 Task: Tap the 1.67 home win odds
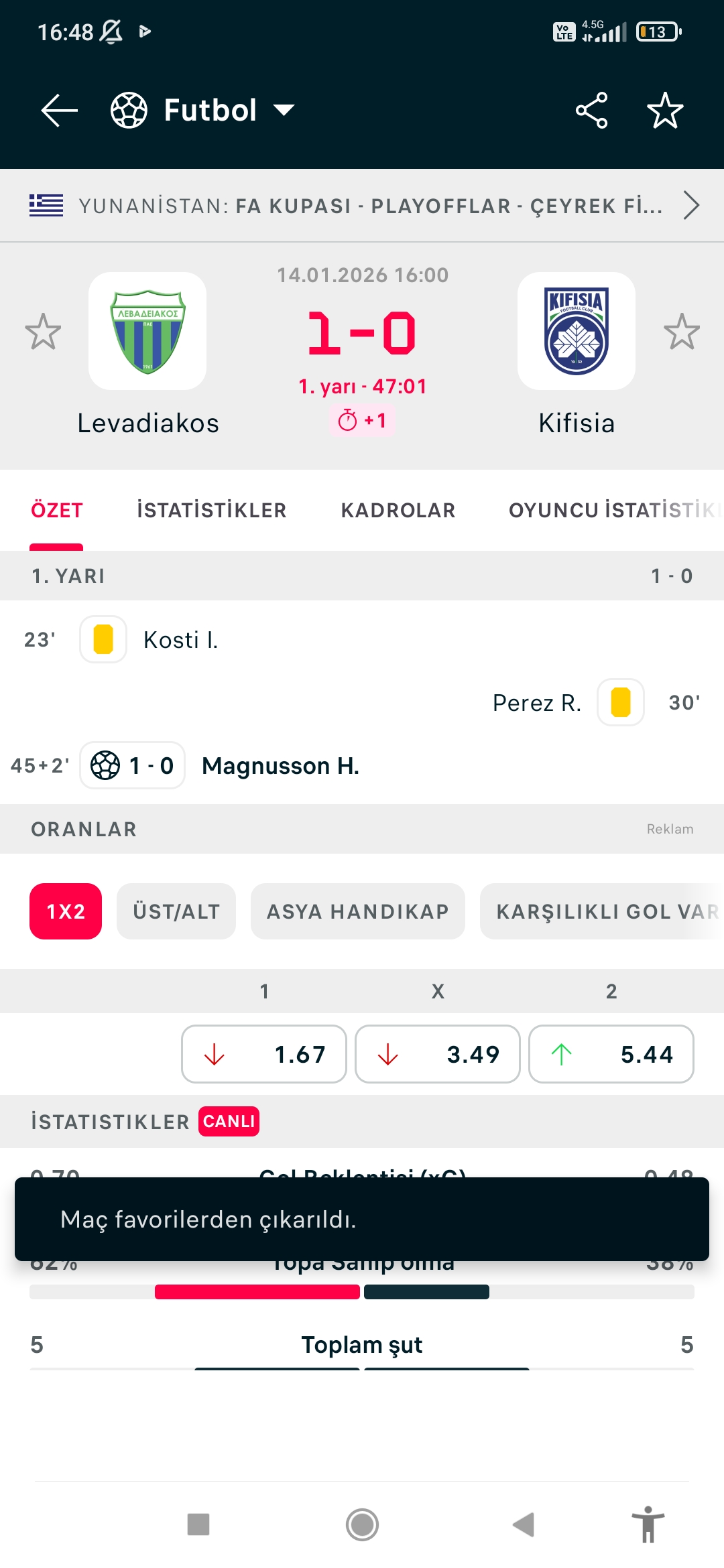click(264, 1054)
